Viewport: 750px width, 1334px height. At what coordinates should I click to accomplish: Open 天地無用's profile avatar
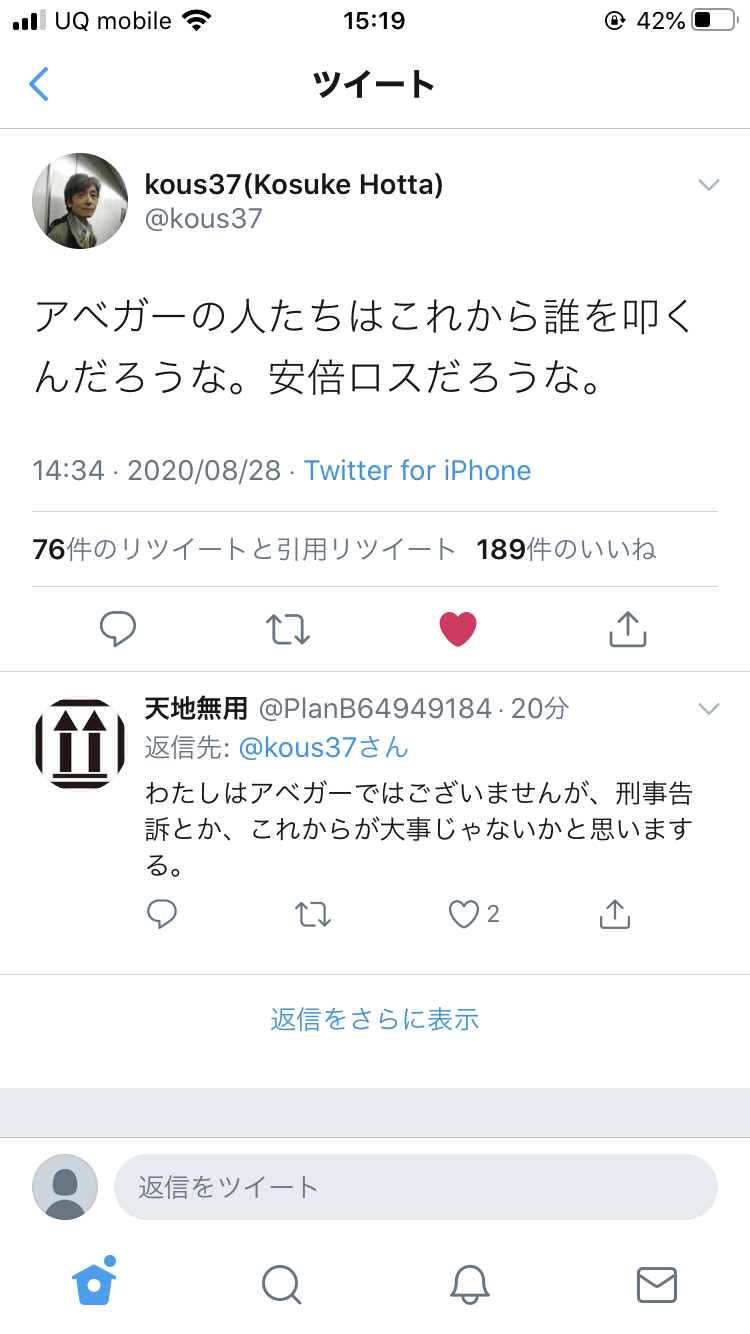[x=80, y=743]
